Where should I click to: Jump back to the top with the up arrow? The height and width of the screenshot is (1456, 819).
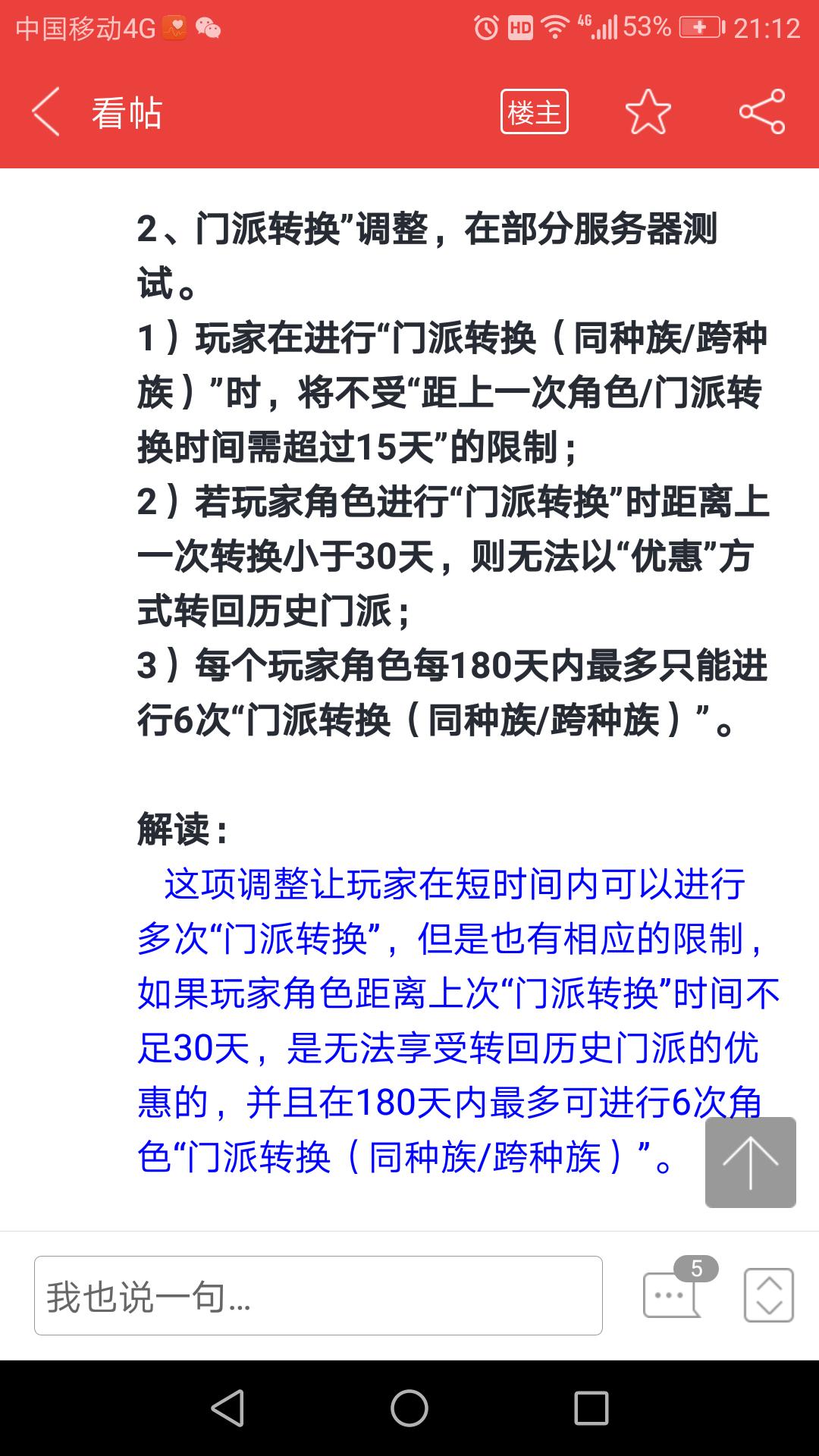750,1162
